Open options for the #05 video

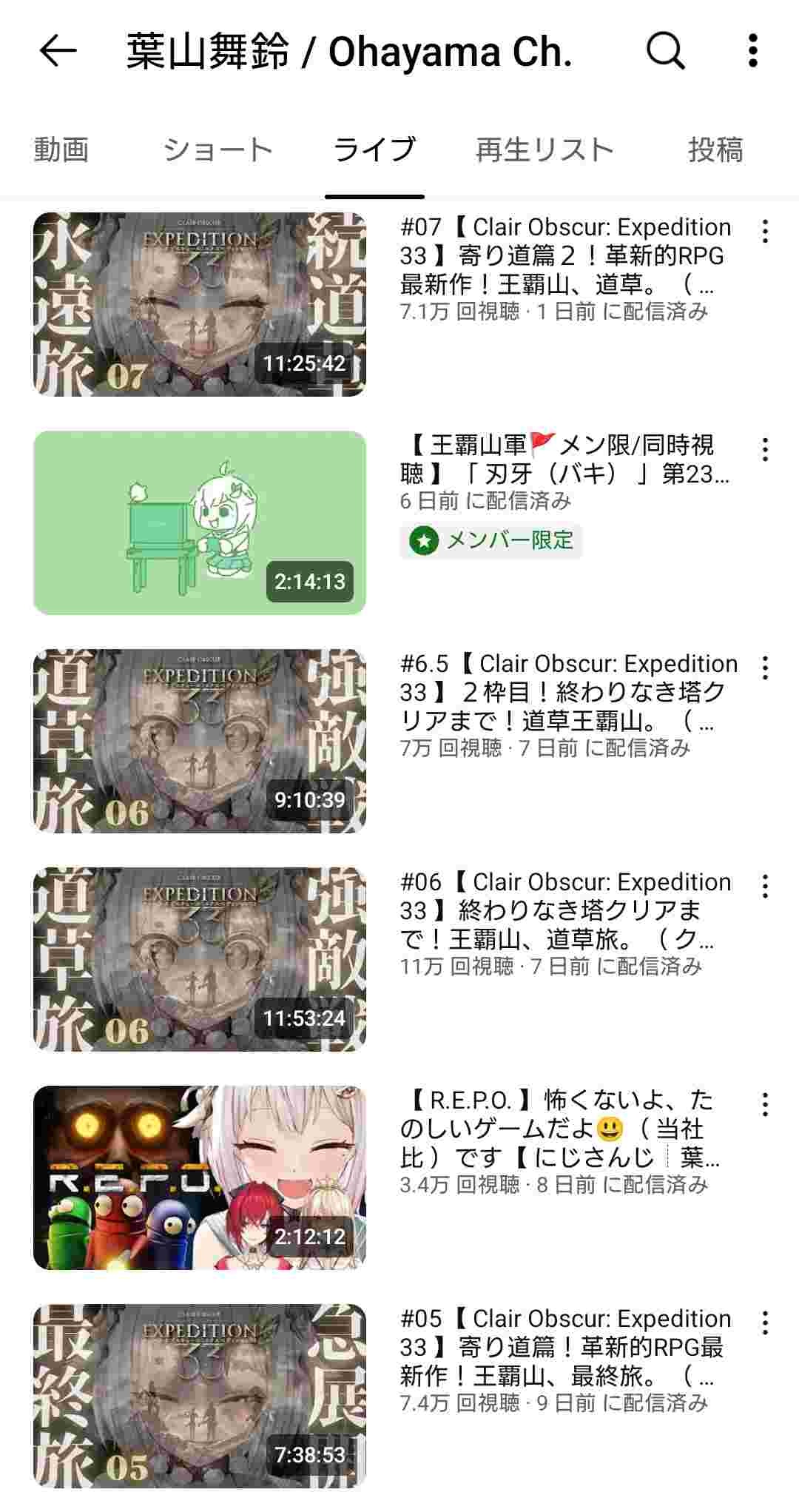765,1323
